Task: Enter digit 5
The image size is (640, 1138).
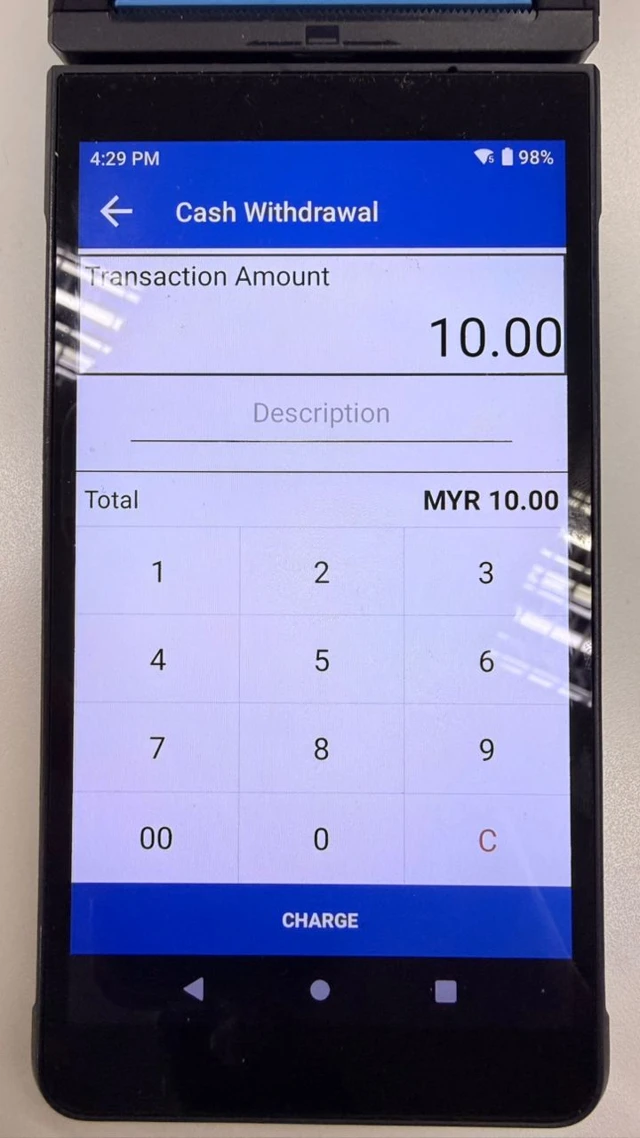Action: tap(321, 661)
